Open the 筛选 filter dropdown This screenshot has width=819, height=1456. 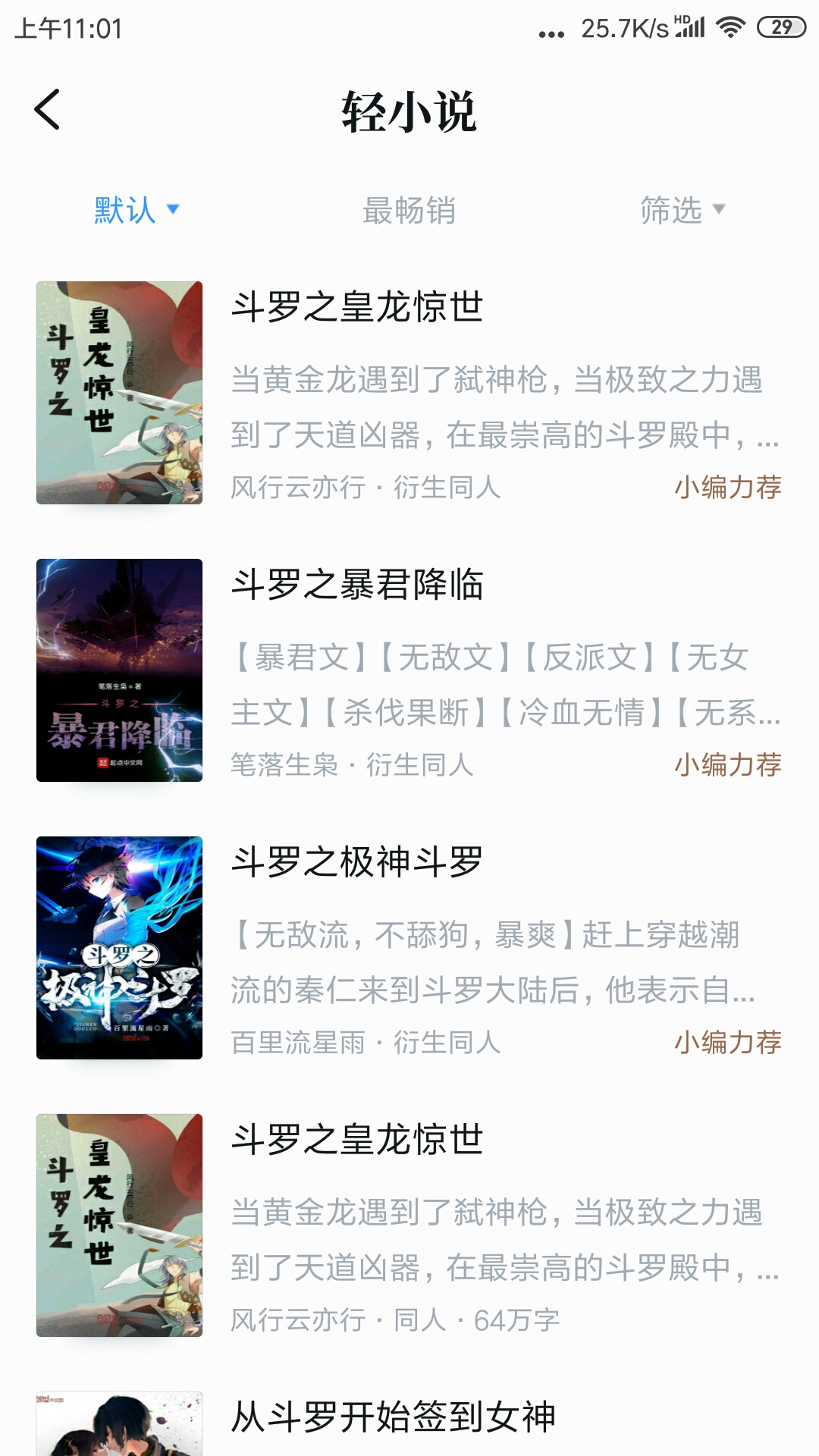click(682, 210)
